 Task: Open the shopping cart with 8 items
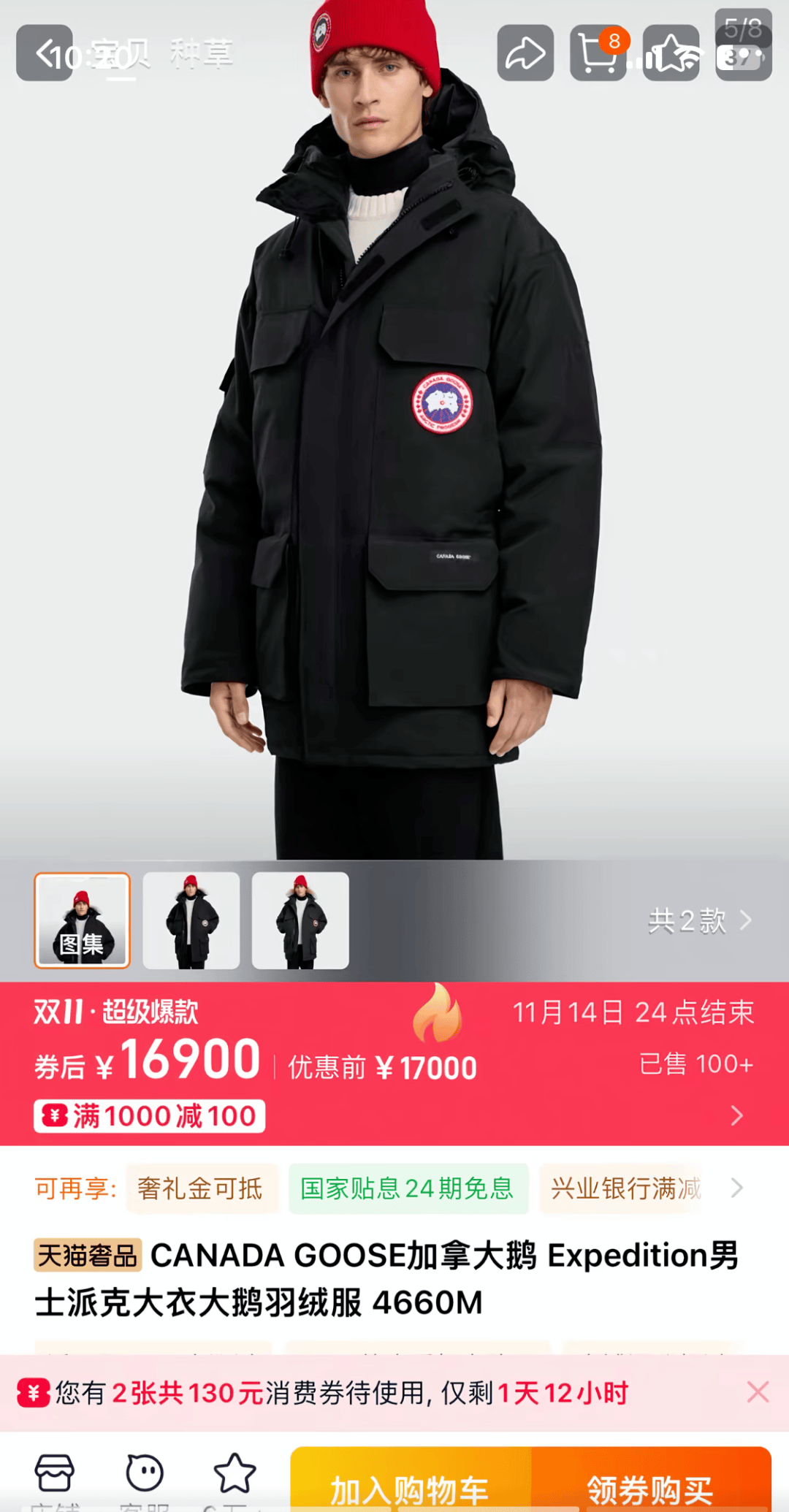click(x=598, y=53)
